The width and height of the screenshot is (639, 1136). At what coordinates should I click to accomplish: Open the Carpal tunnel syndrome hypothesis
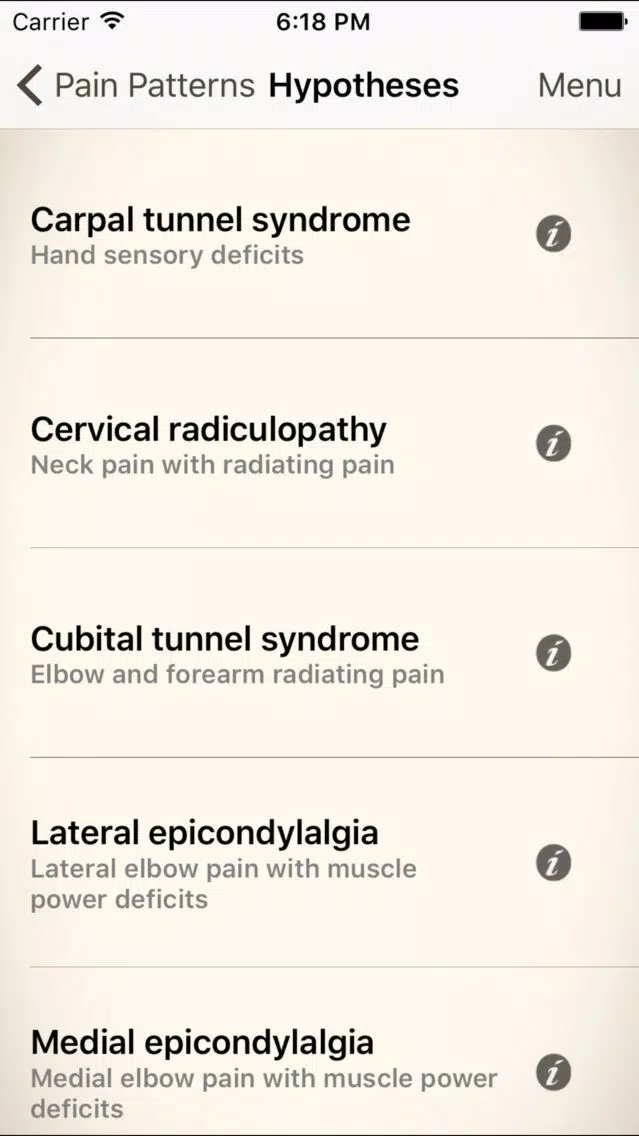[320, 234]
